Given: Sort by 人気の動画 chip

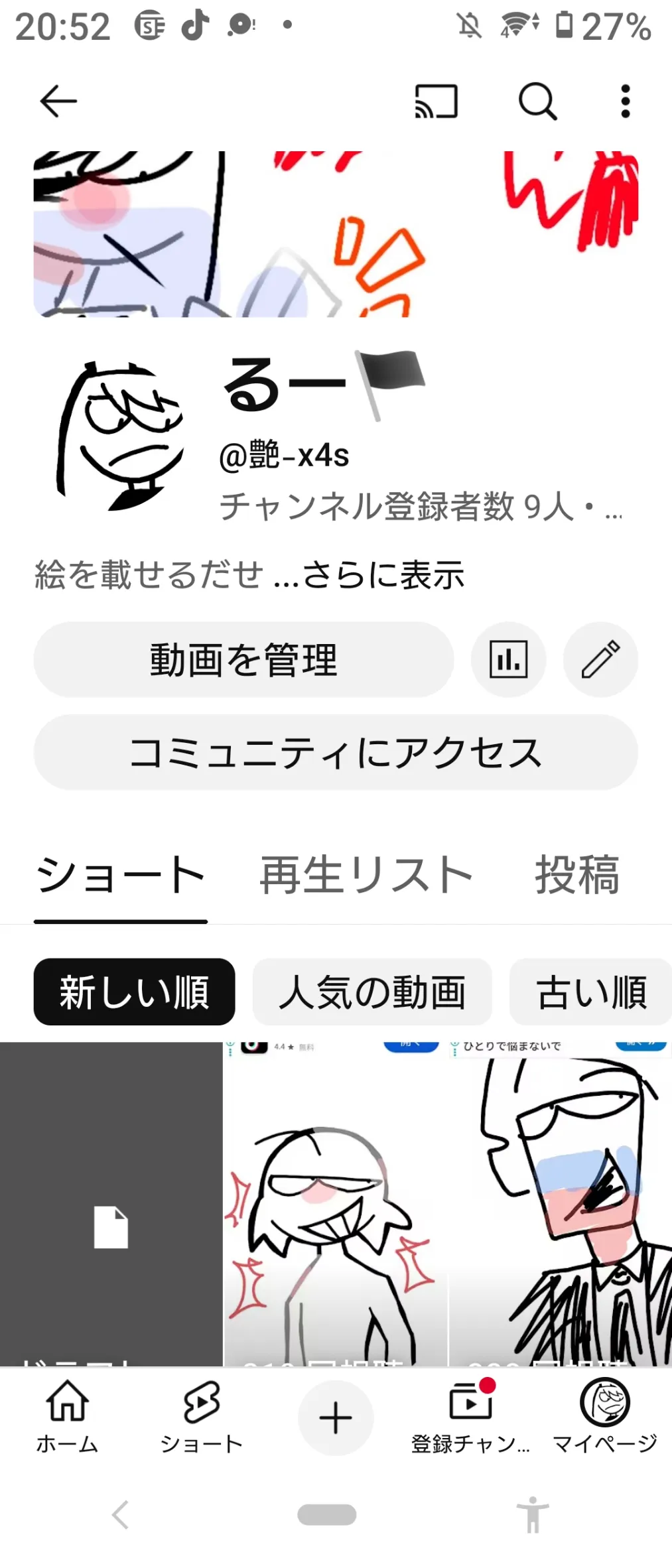Looking at the screenshot, I should 372,992.
